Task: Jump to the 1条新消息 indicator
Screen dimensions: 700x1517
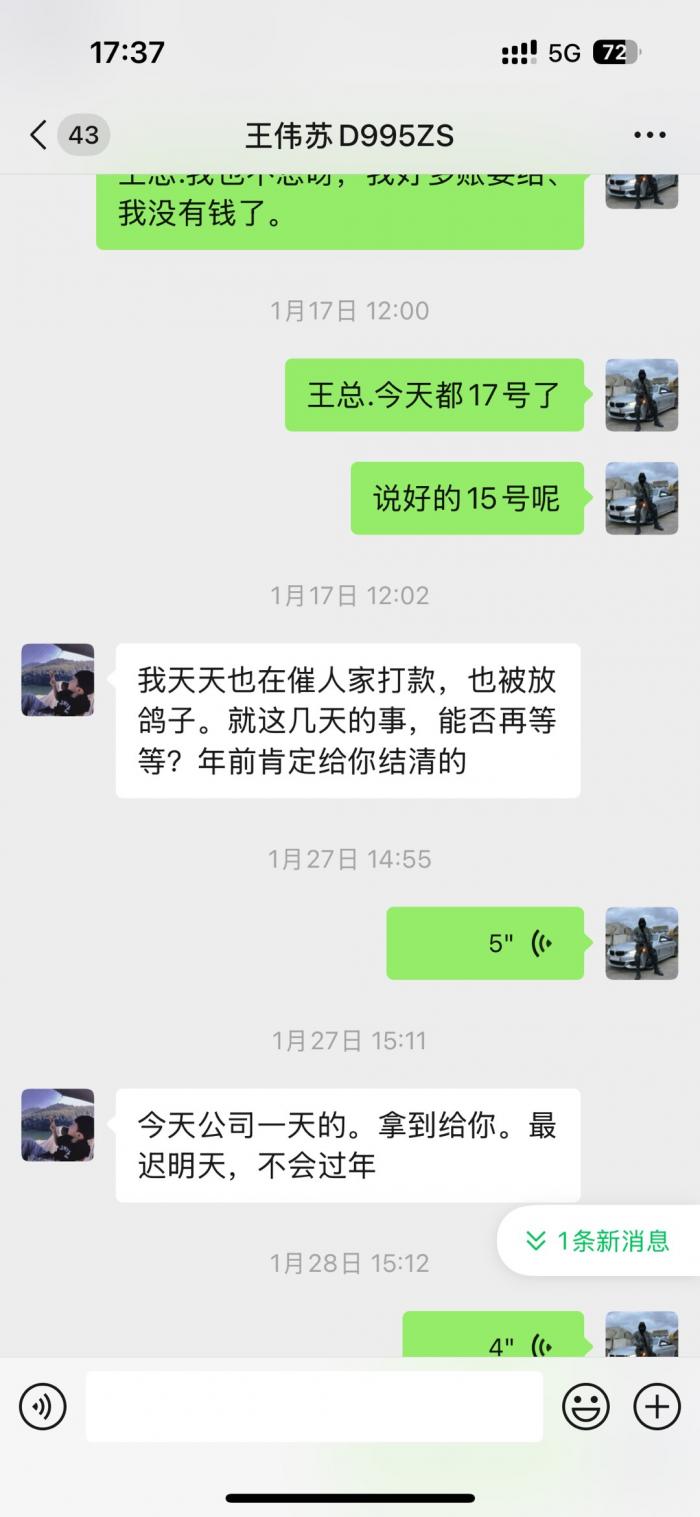Action: pyautogui.click(x=598, y=1241)
